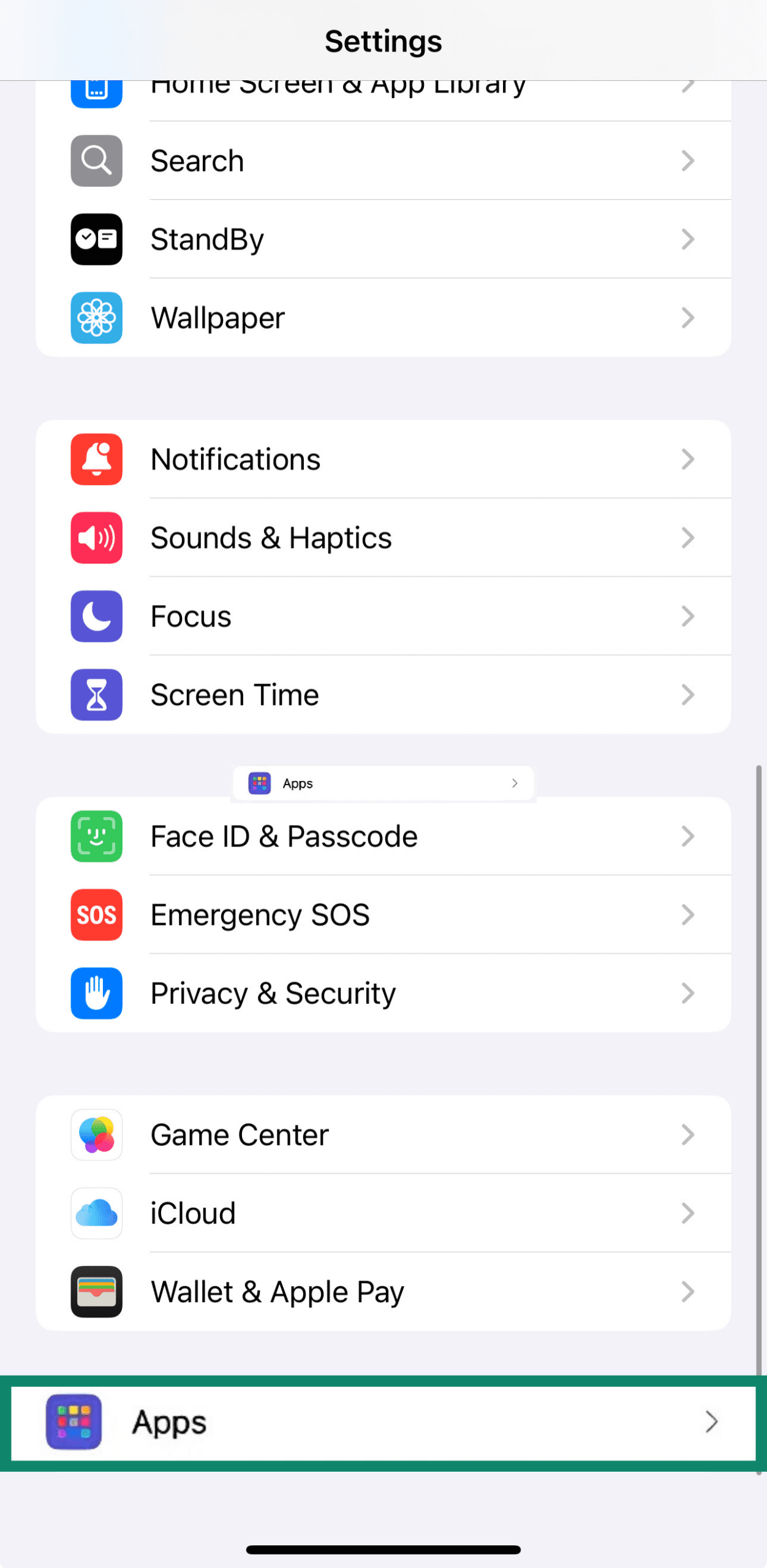Select the iCloud cloud icon

96,1213
